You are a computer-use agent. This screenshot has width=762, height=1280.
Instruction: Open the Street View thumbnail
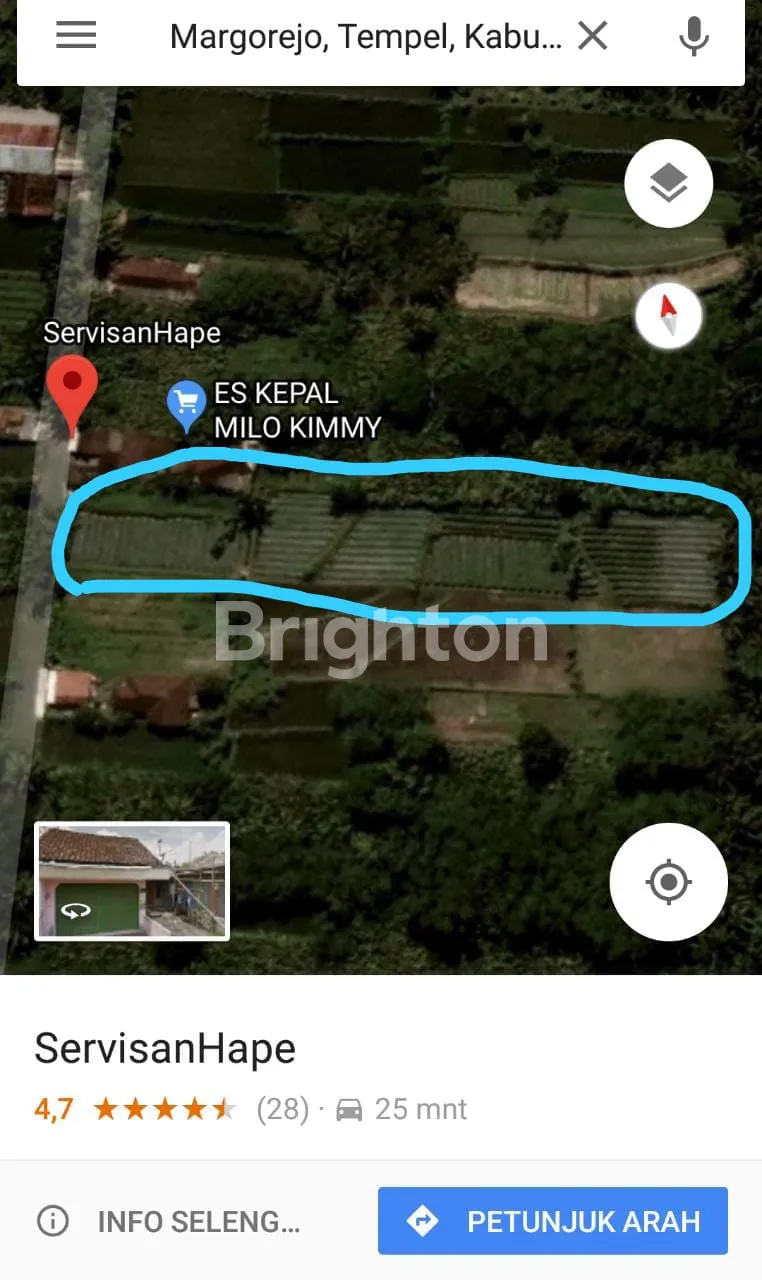coord(132,881)
